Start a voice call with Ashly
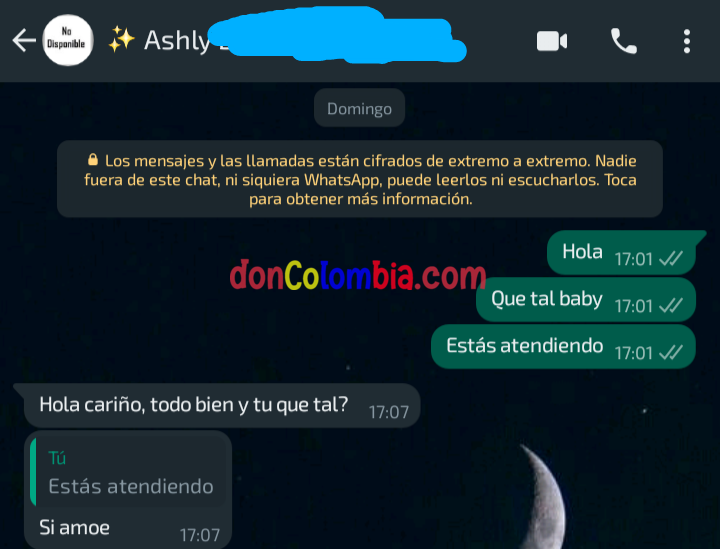The height and width of the screenshot is (549, 720). coord(624,41)
